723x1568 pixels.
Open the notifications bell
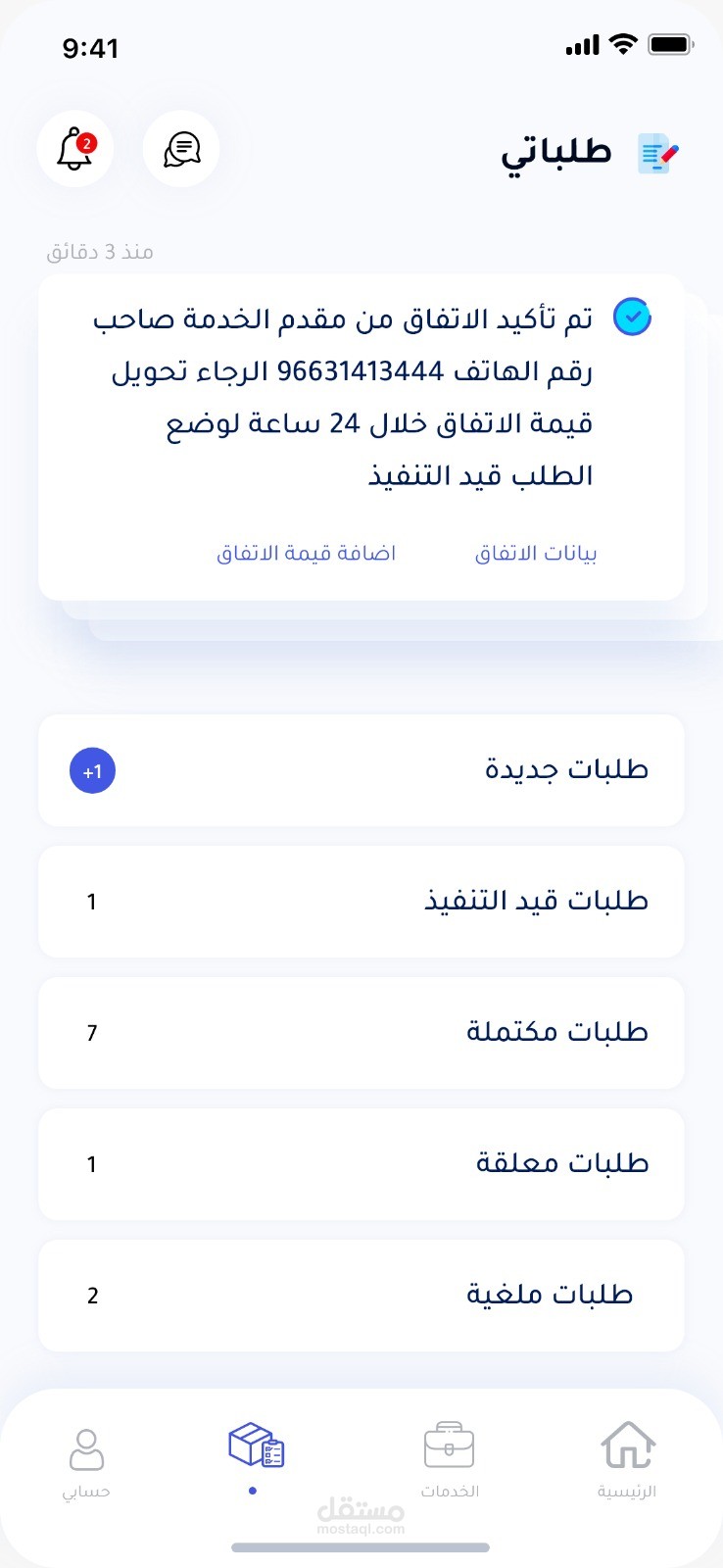click(75, 149)
